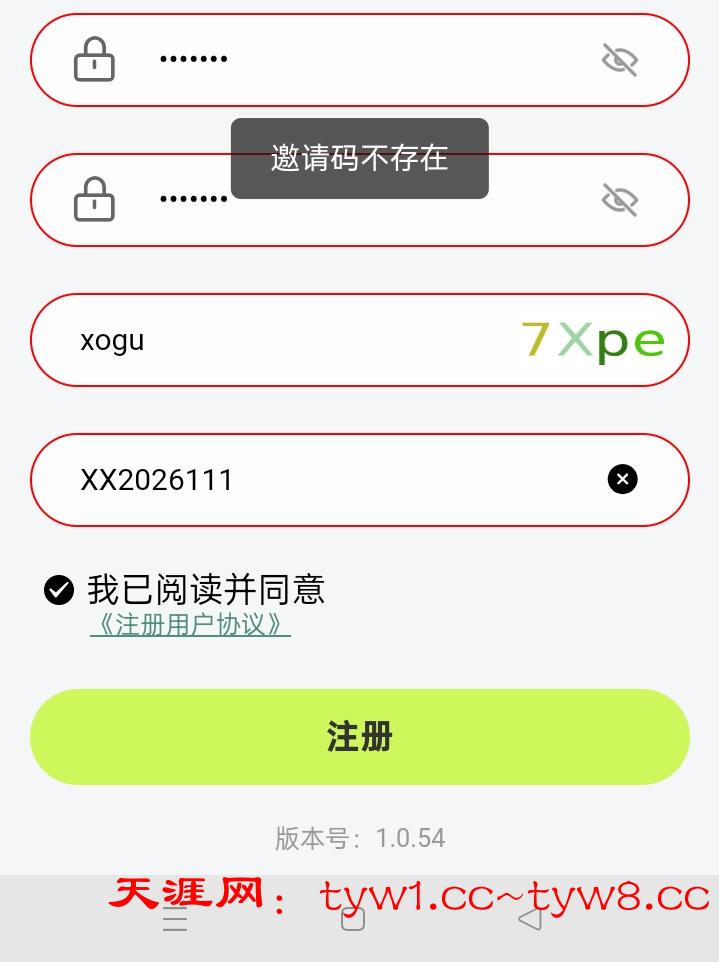Refresh the 7Xpe captcha image
The height and width of the screenshot is (962, 719).
point(592,340)
